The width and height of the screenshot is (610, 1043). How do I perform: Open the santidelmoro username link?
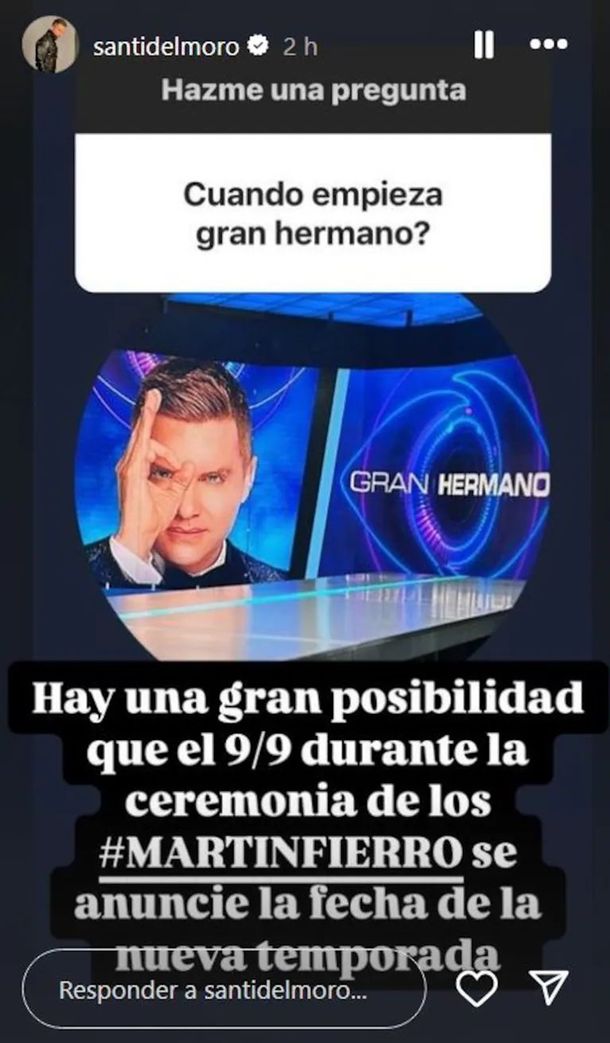point(166,46)
